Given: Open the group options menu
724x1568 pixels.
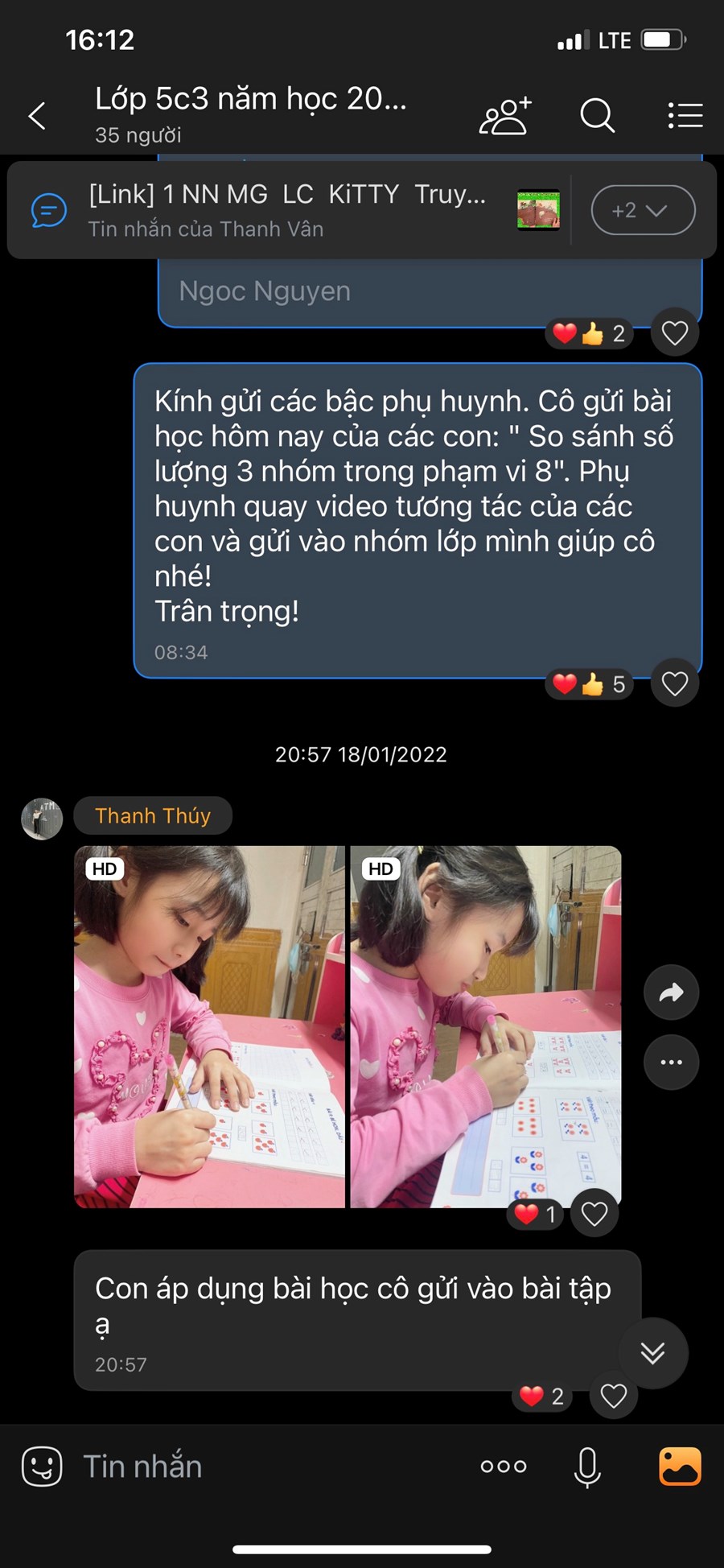Looking at the screenshot, I should (x=685, y=116).
